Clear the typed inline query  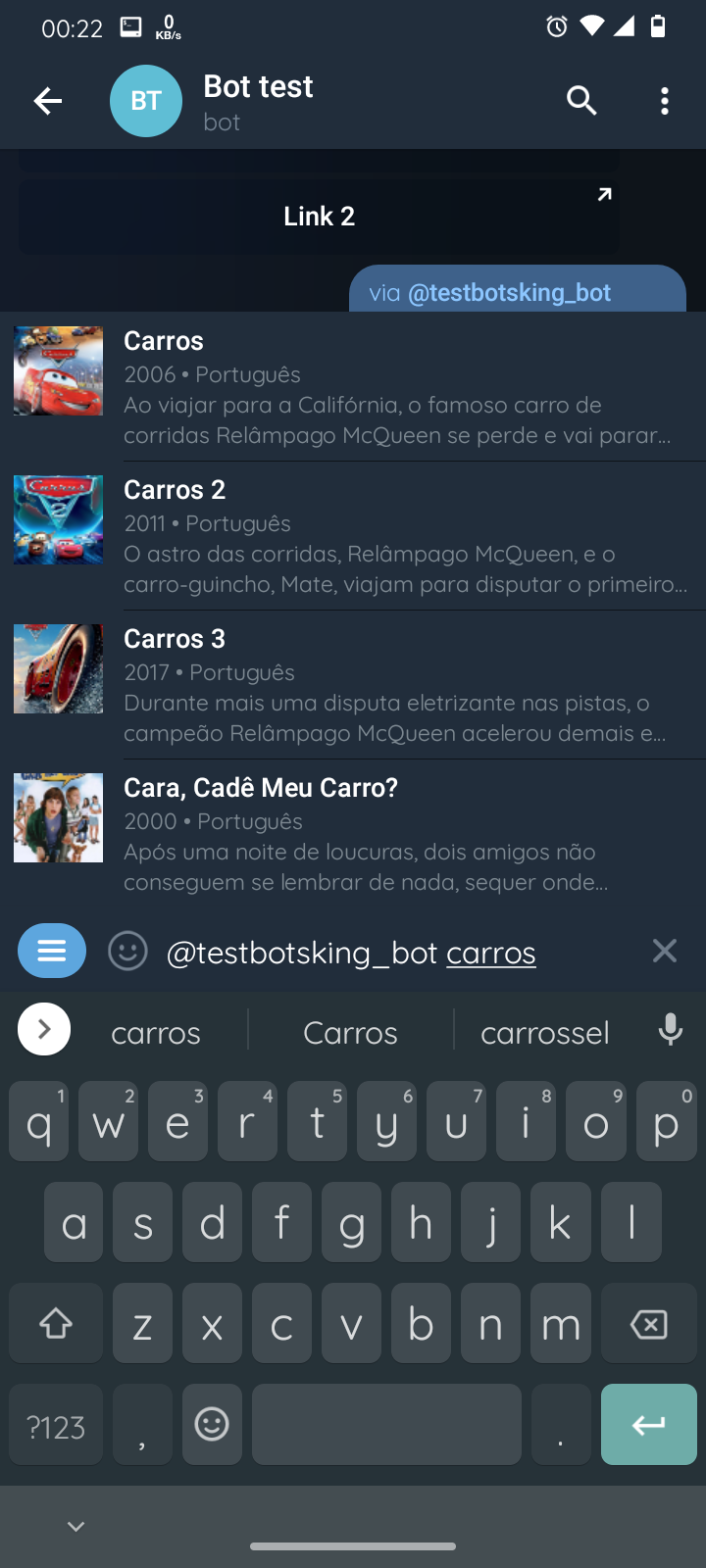[x=664, y=951]
